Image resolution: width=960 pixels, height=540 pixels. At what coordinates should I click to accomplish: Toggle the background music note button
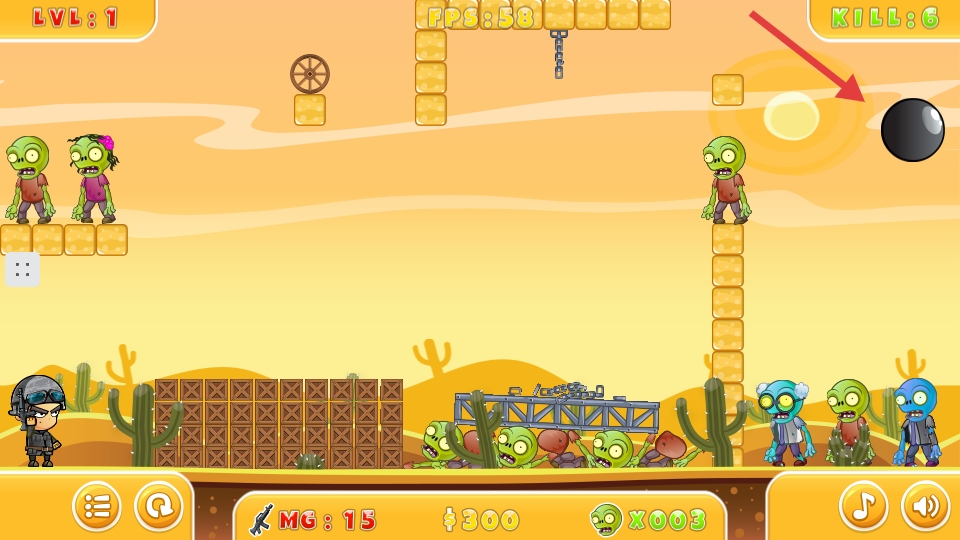pyautogui.click(x=863, y=506)
